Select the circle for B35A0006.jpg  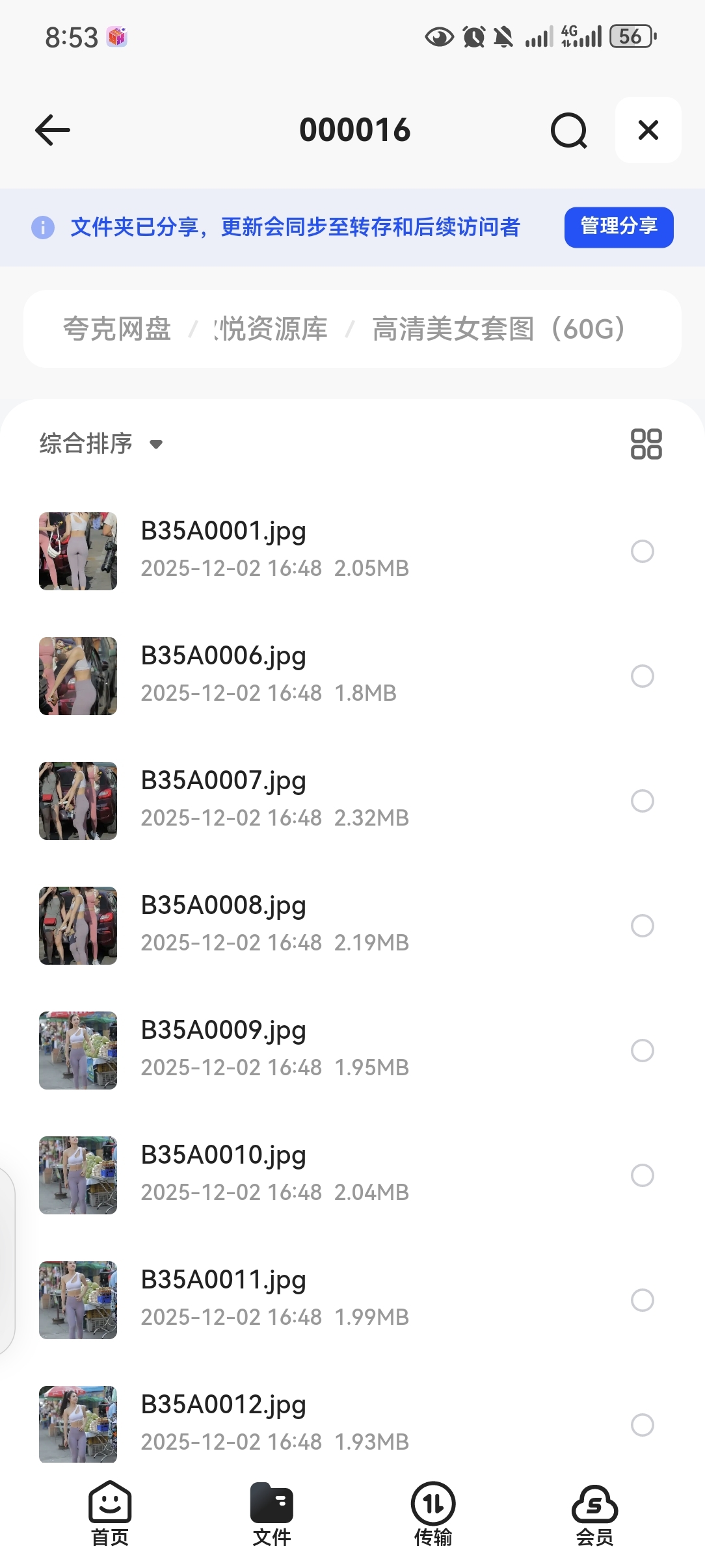[642, 676]
